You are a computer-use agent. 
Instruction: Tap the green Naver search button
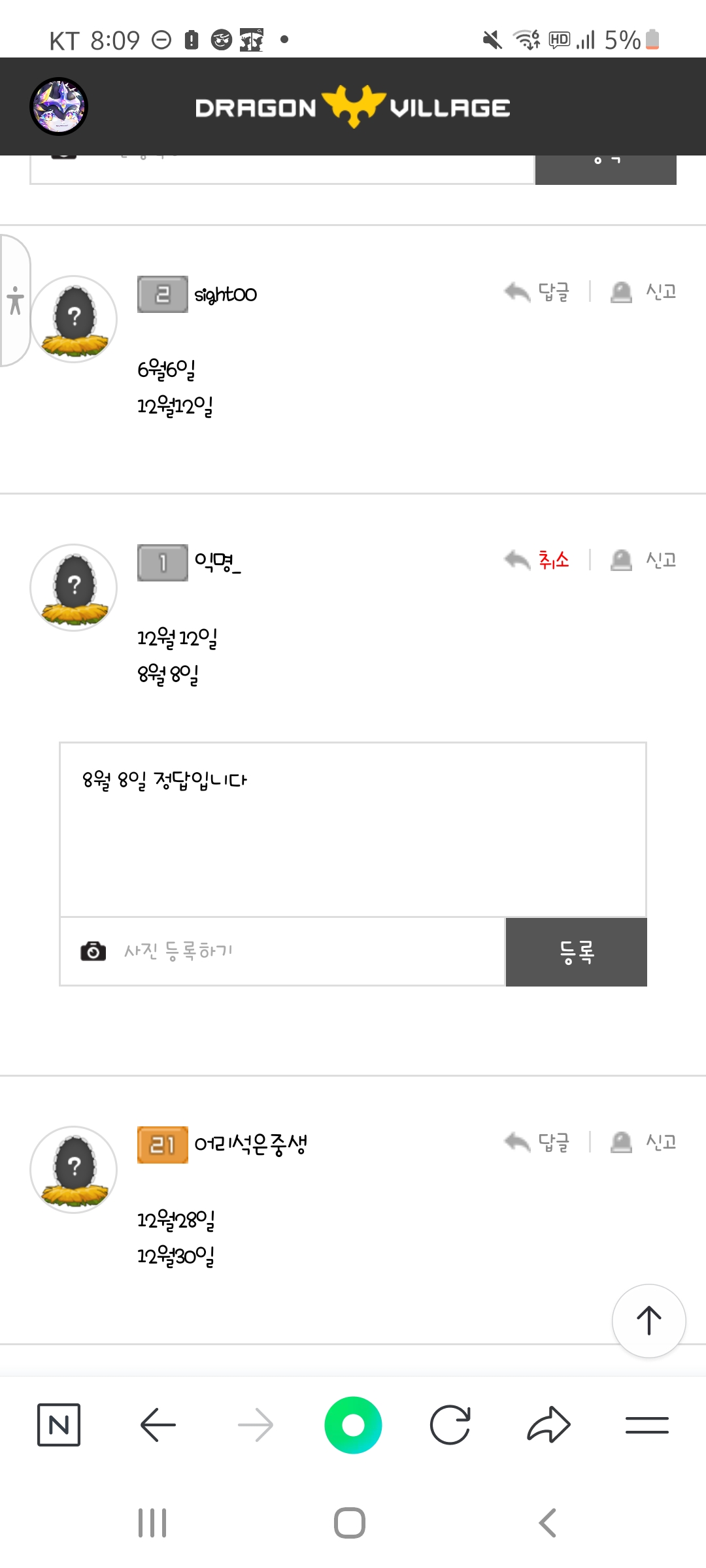click(x=353, y=1424)
